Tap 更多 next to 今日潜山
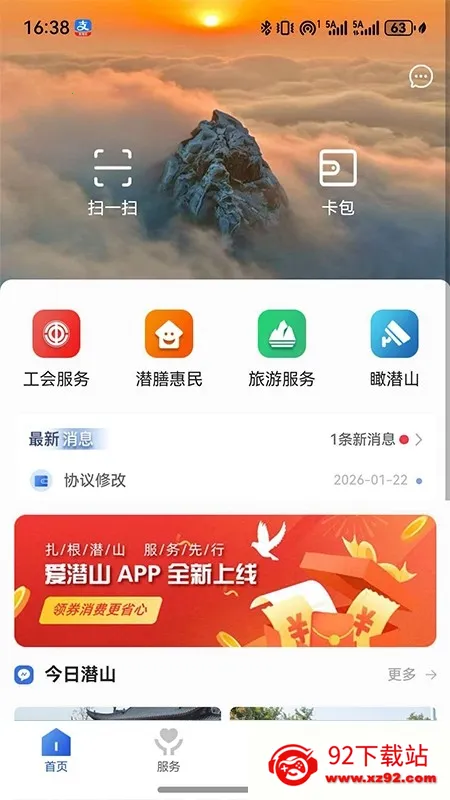 [412, 674]
